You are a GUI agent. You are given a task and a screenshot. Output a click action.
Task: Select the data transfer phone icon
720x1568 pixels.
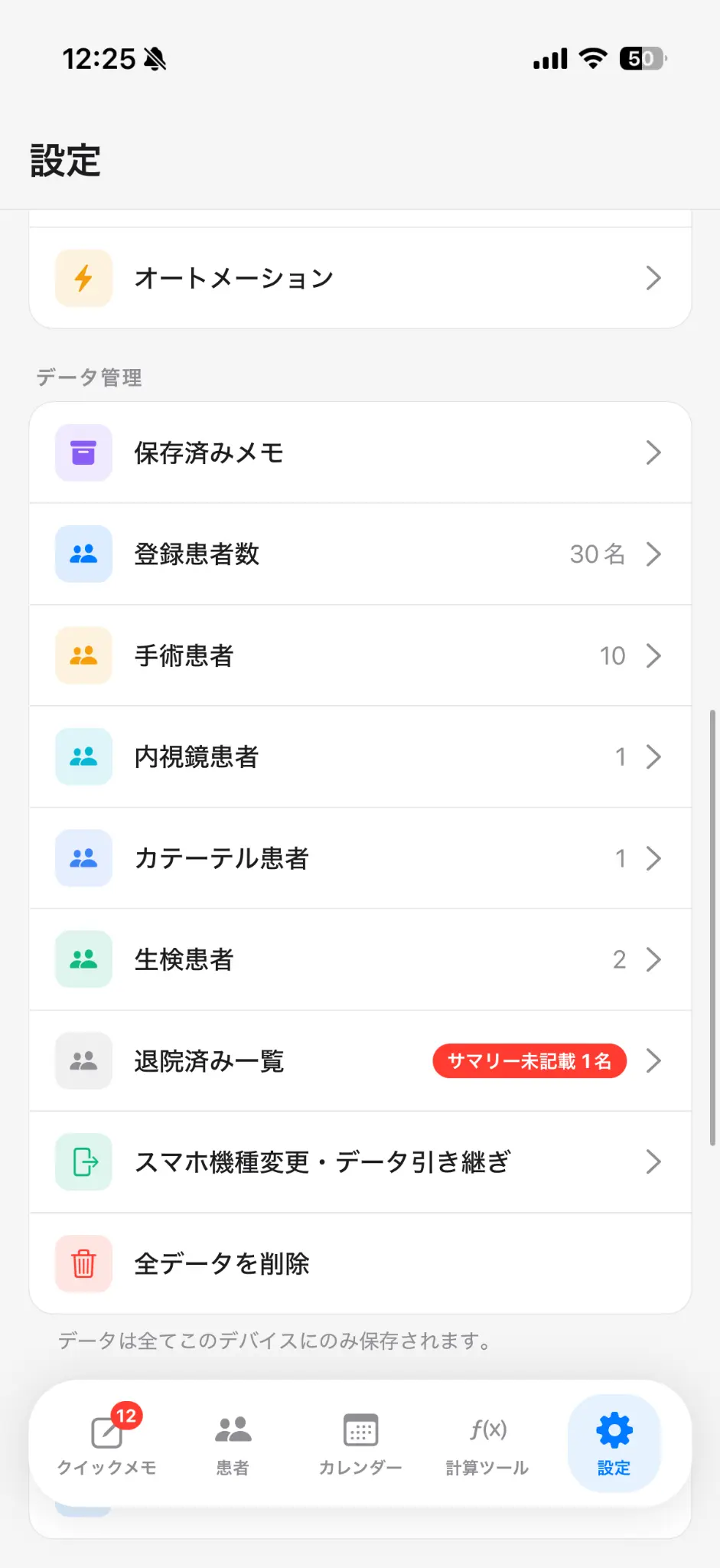83,1162
